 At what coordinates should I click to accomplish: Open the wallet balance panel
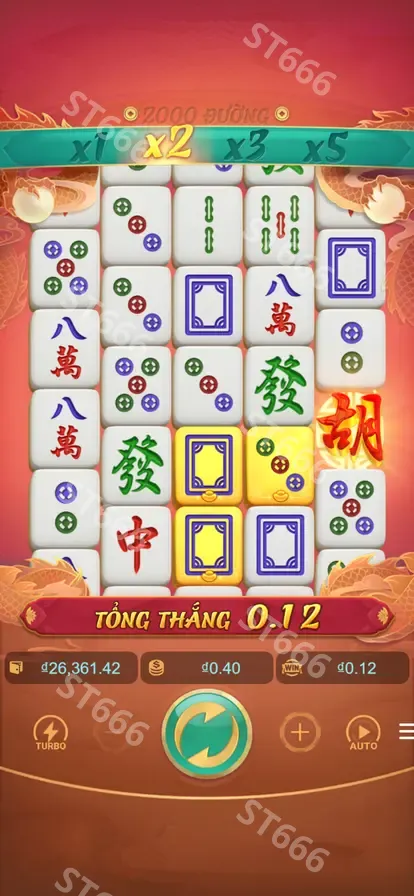coord(71,668)
